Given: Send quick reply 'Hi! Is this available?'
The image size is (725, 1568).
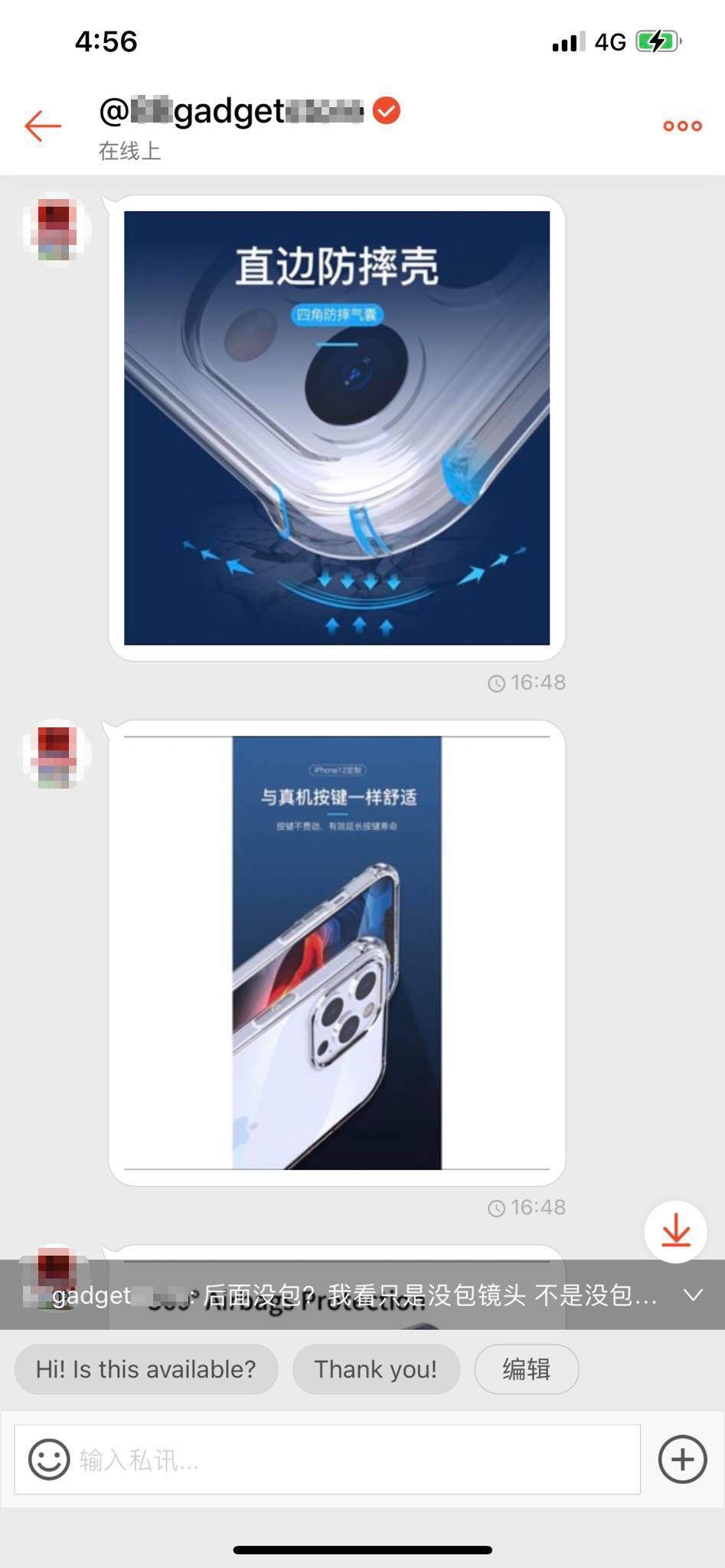Looking at the screenshot, I should 146,1369.
